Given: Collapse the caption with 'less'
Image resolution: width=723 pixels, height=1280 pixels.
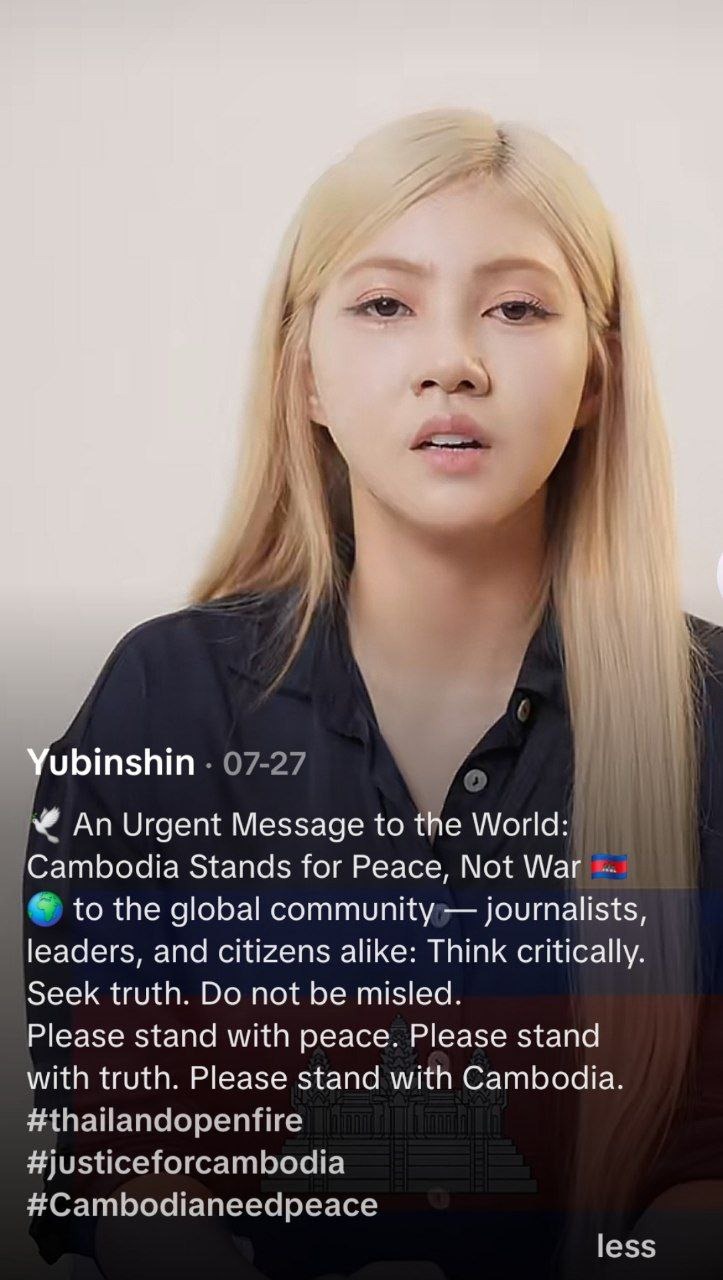Looking at the screenshot, I should click(626, 1246).
